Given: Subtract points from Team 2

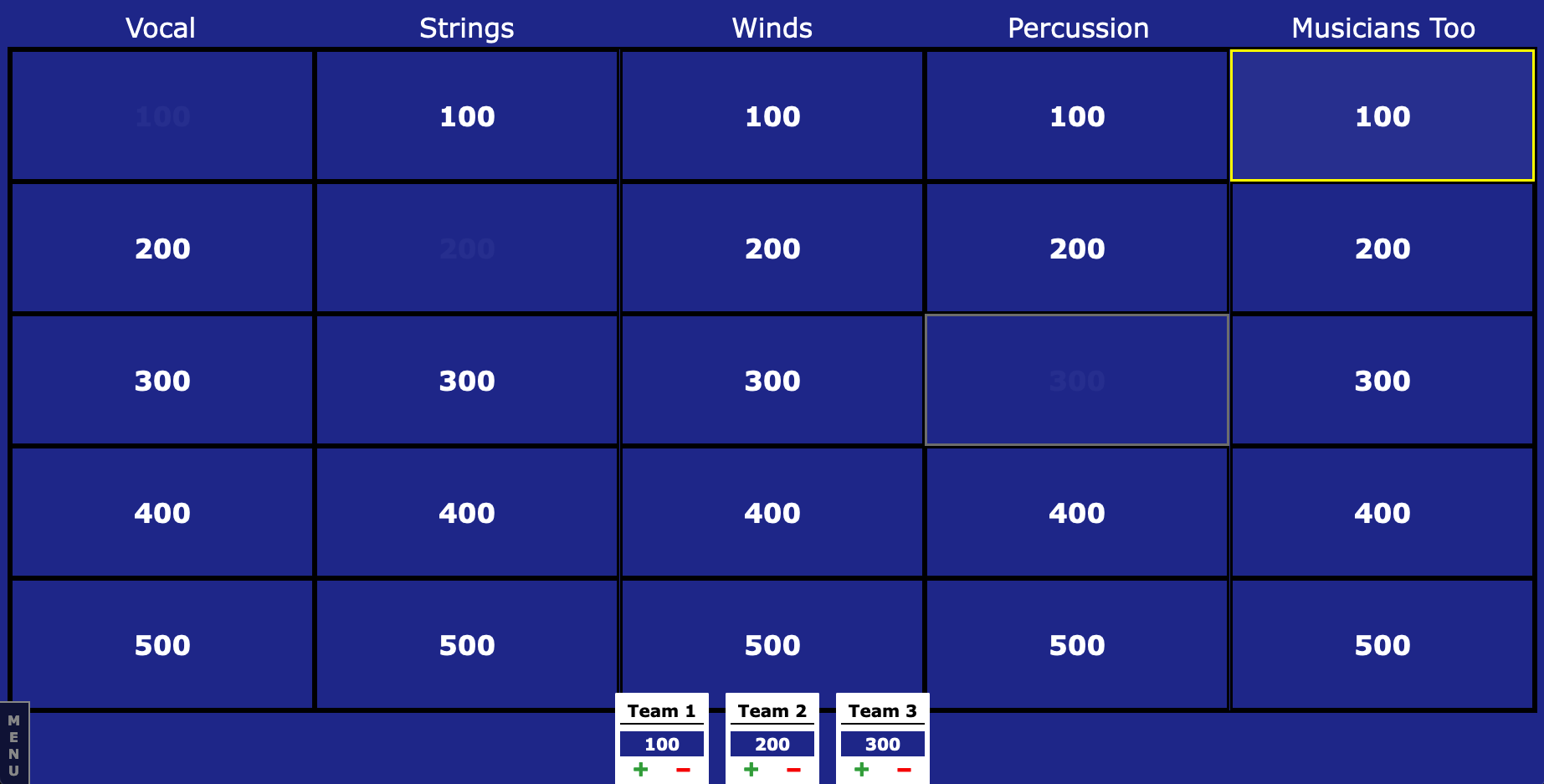Looking at the screenshot, I should 793,770.
